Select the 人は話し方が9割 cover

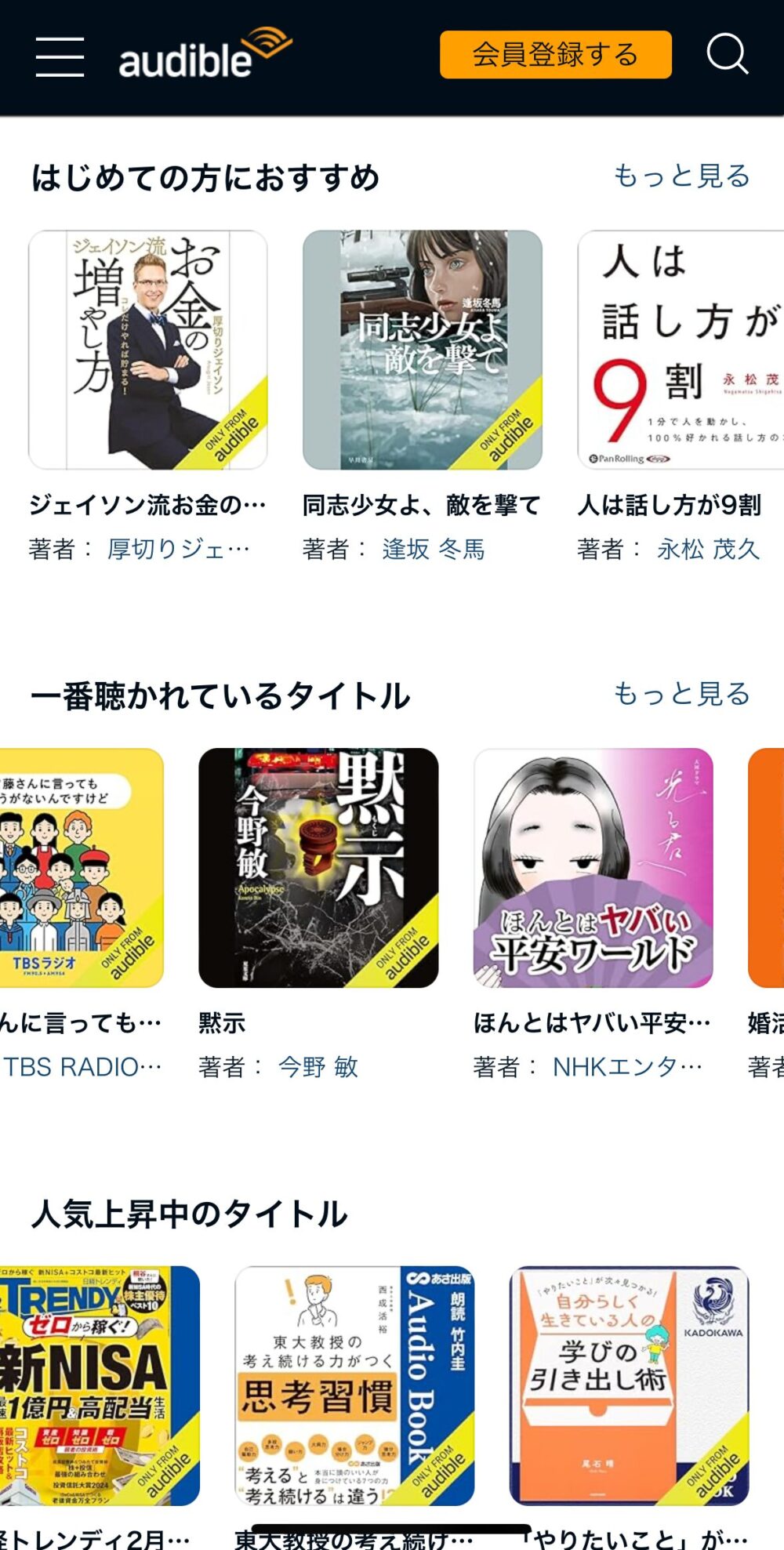pos(681,350)
